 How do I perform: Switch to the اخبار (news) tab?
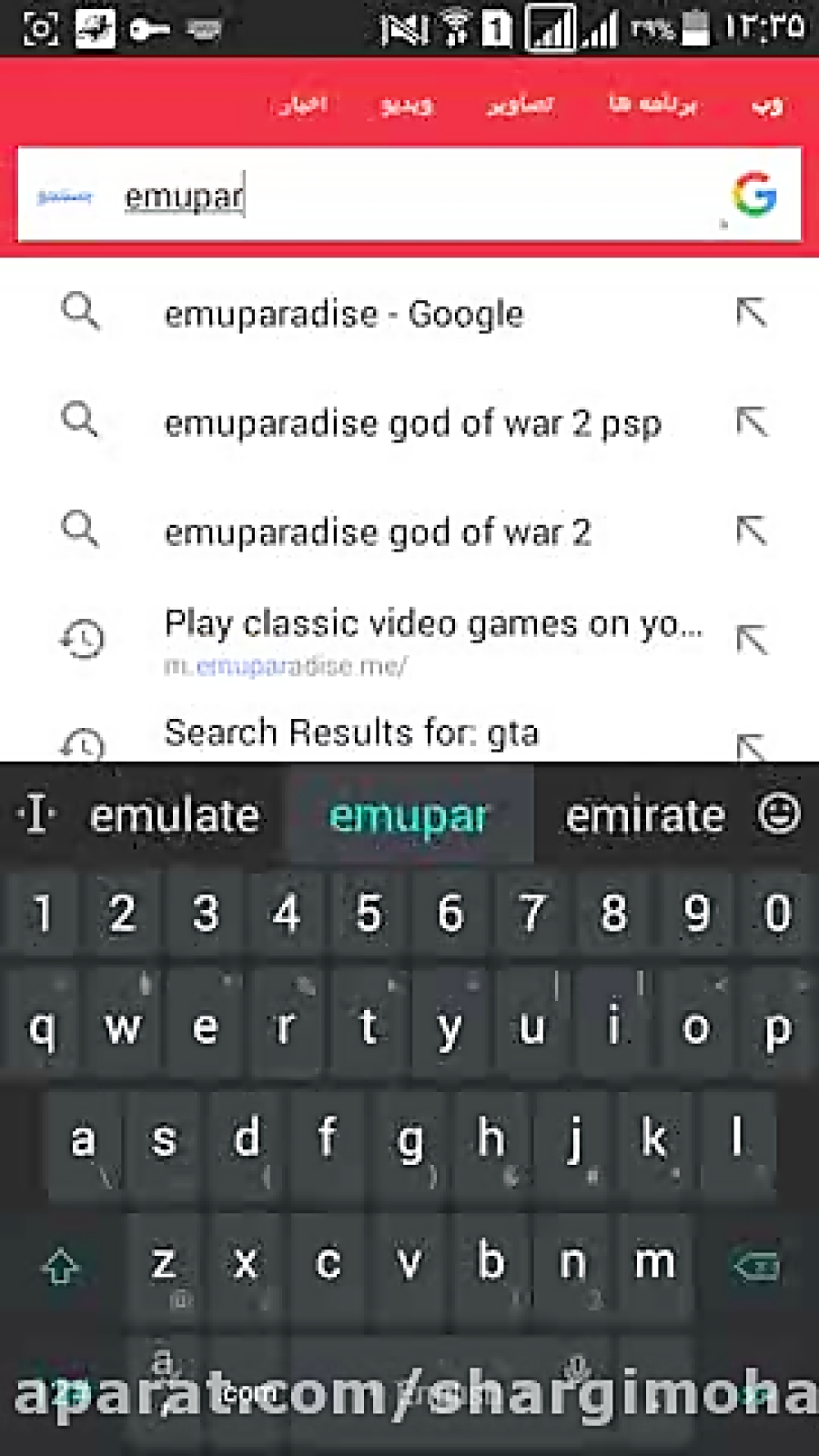tap(303, 105)
